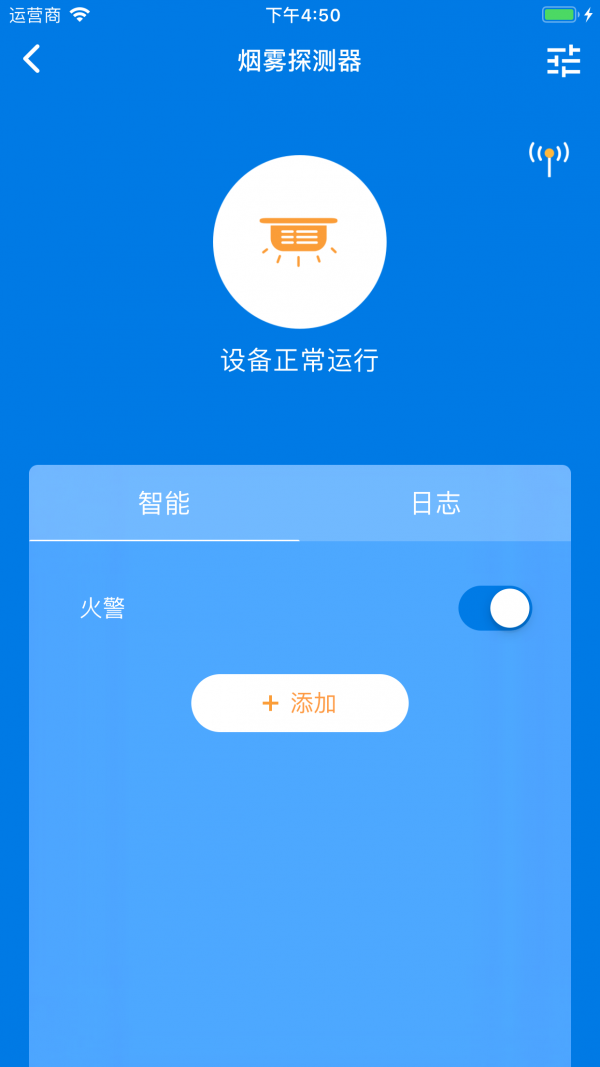
Task: Select the 智能 tab
Action: click(164, 503)
